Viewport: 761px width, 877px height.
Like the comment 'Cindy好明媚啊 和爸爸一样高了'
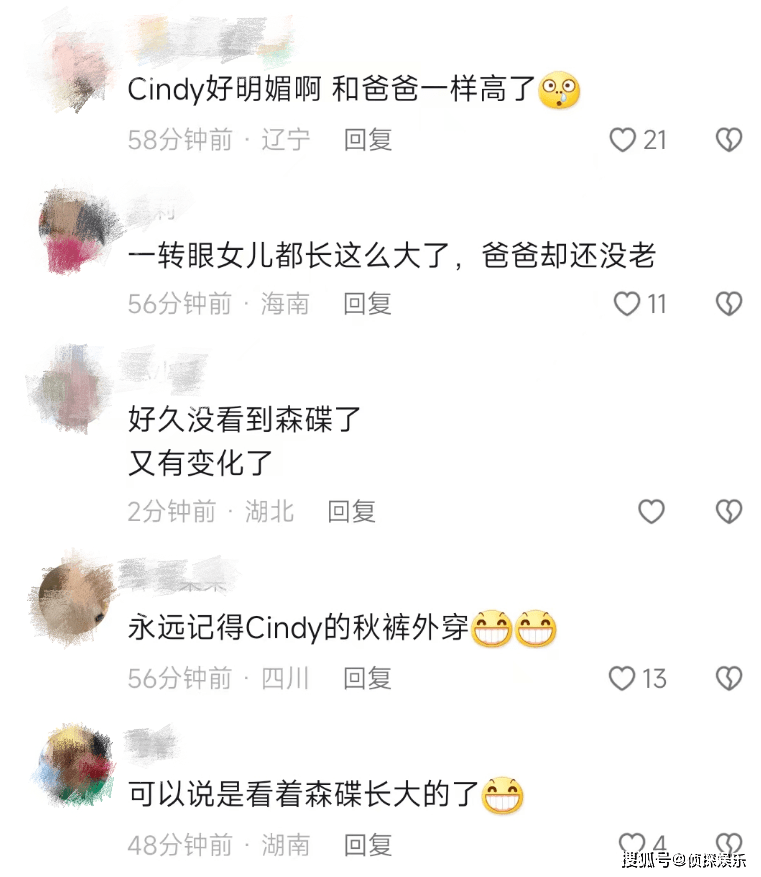[x=623, y=140]
